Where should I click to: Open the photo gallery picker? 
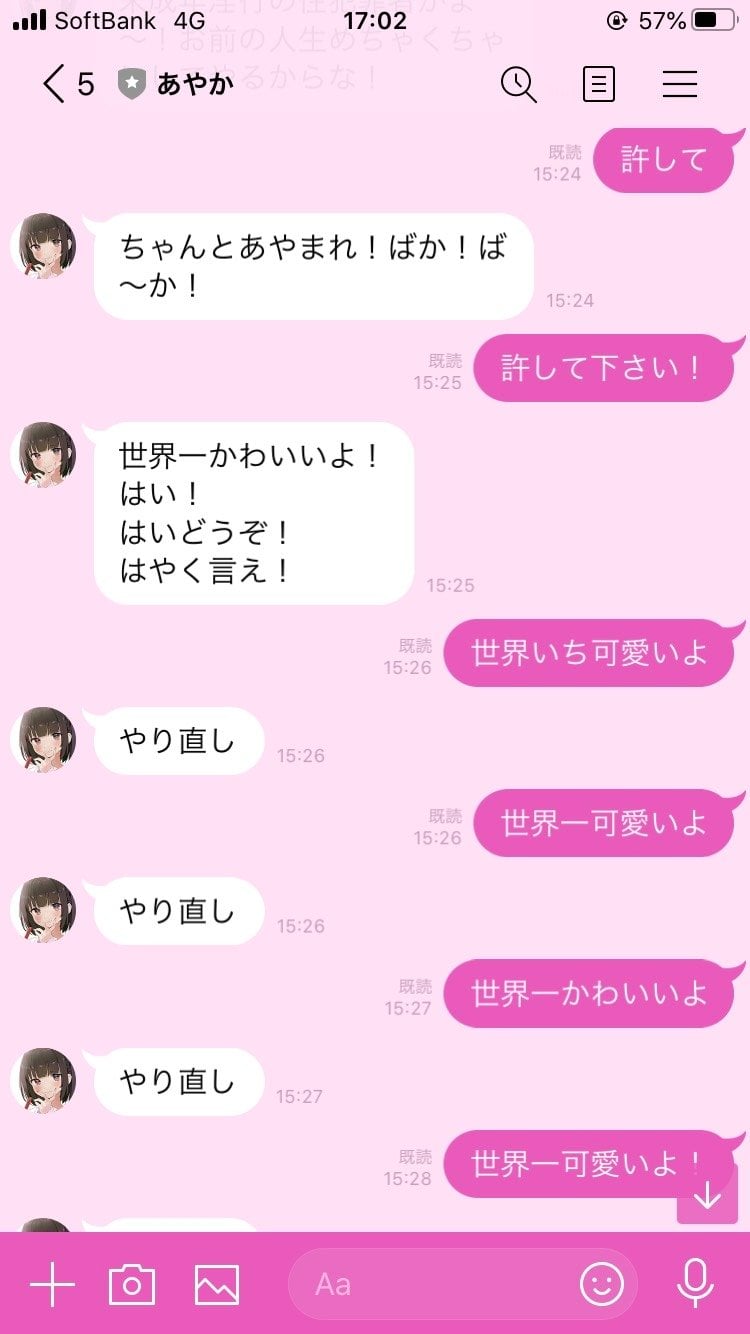click(x=217, y=1284)
